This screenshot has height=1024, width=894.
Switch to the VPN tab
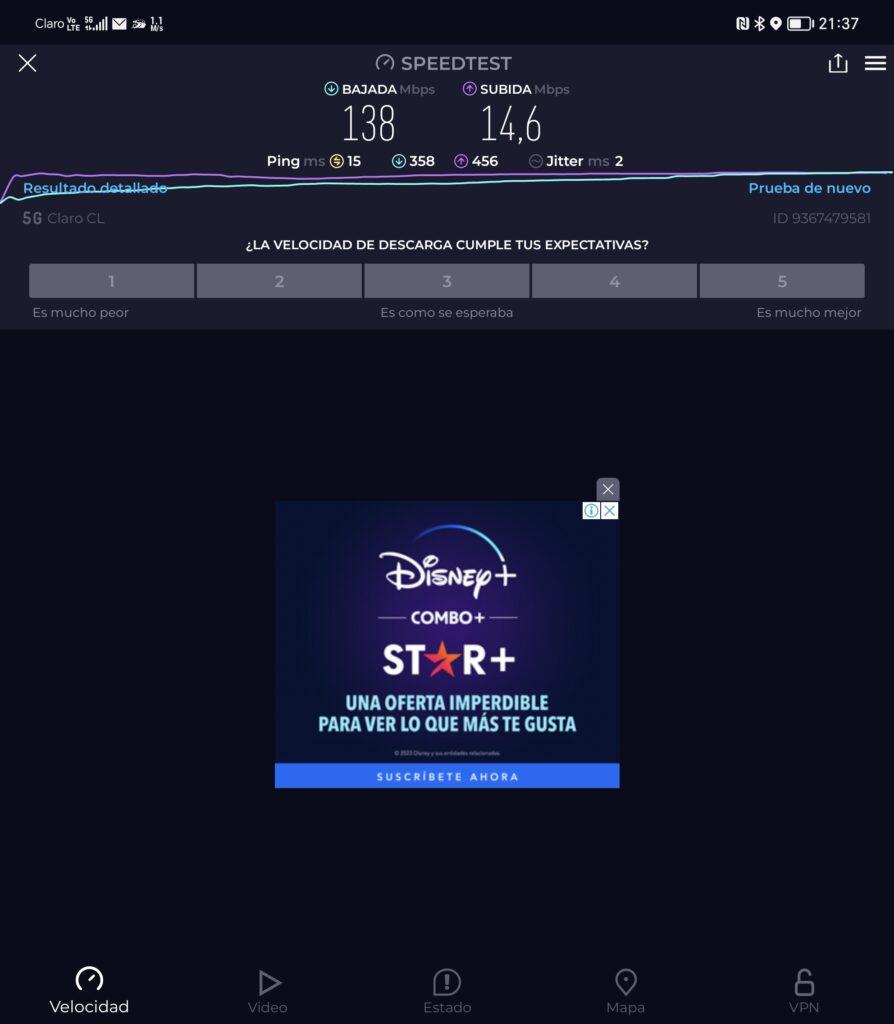(804, 991)
